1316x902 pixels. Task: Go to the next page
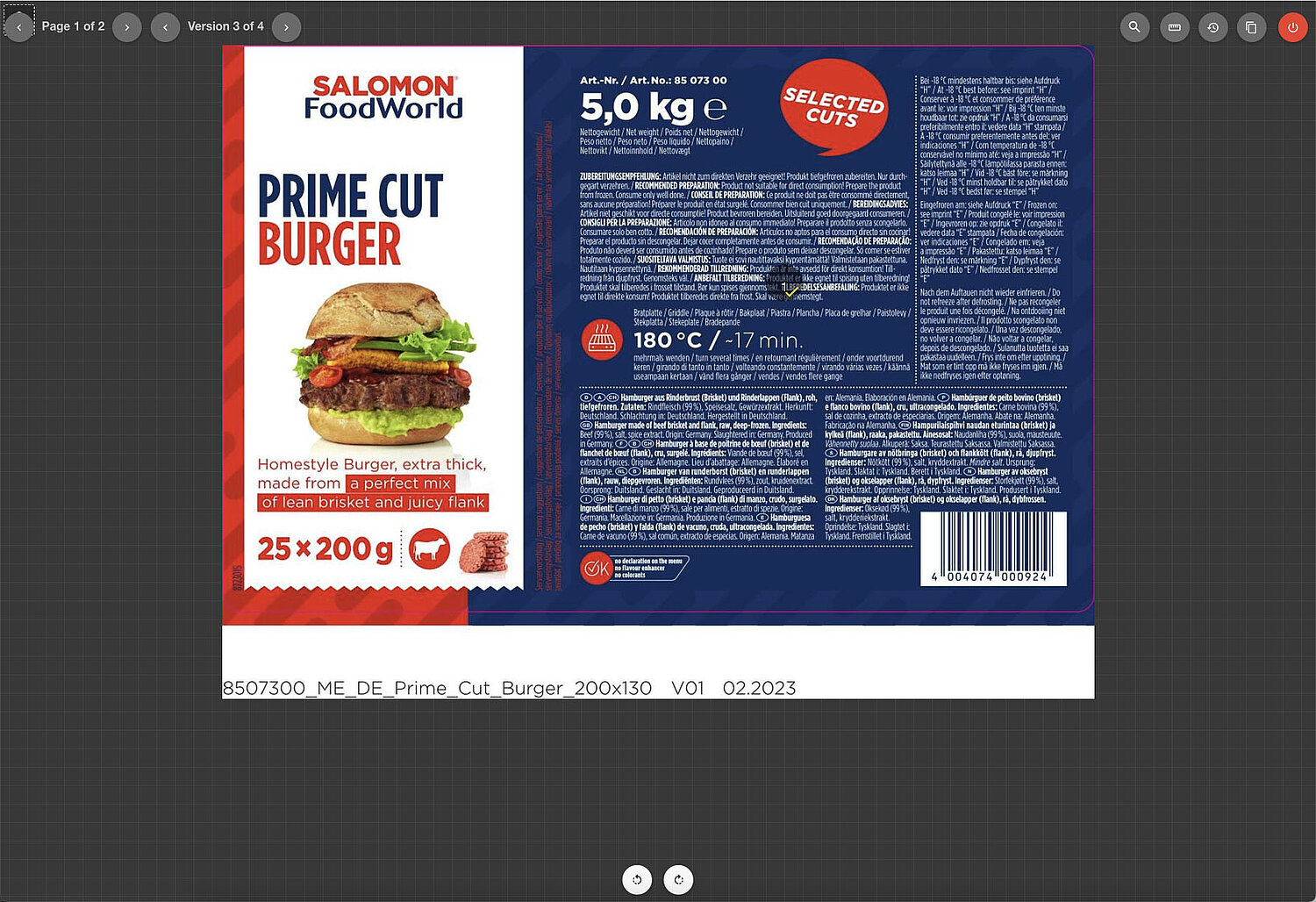[127, 27]
